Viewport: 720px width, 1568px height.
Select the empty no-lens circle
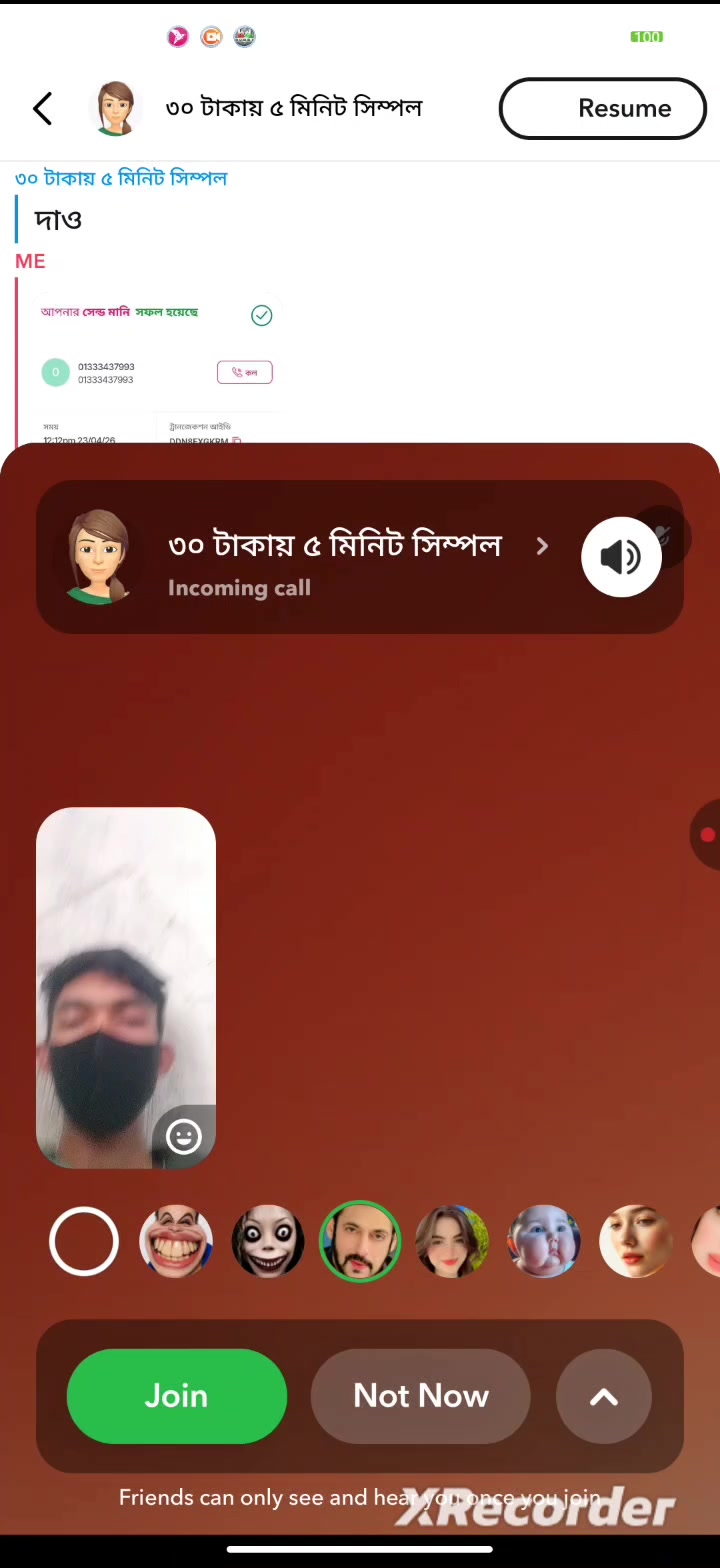coord(84,1242)
